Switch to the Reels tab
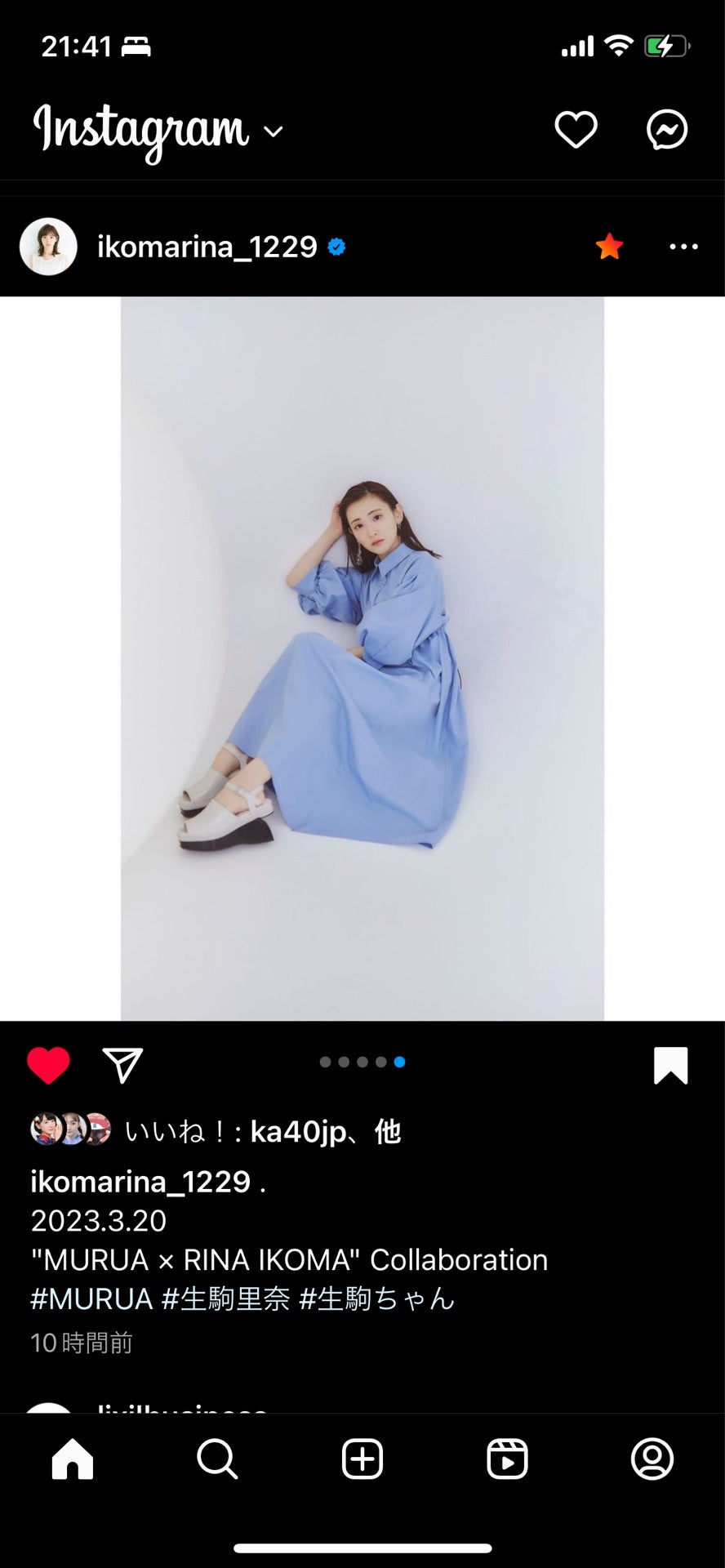Image resolution: width=725 pixels, height=1568 pixels. pyautogui.click(x=507, y=1459)
